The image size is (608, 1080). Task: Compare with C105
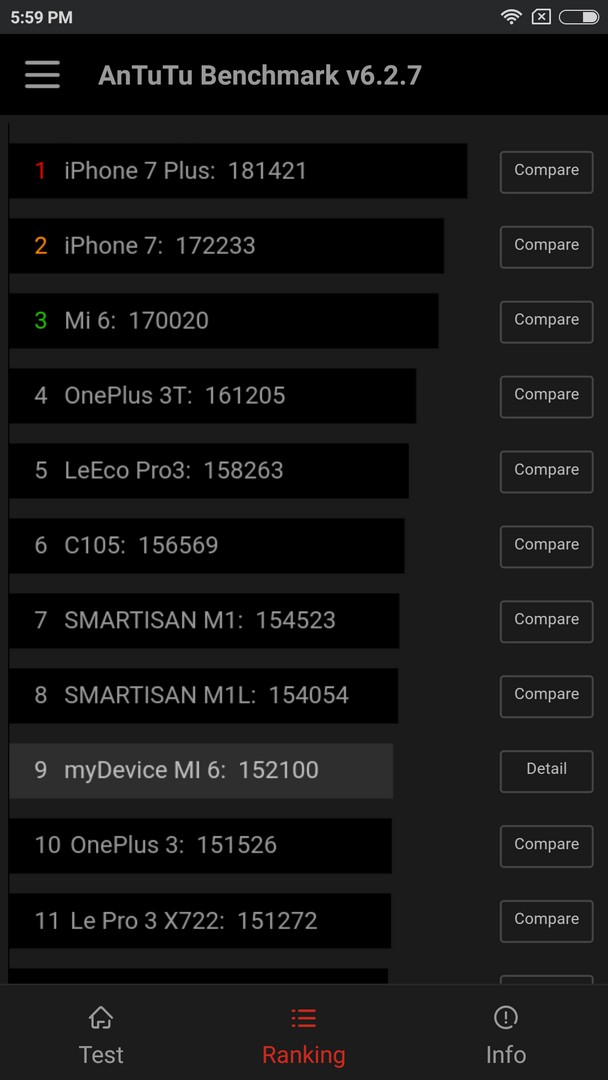(546, 546)
